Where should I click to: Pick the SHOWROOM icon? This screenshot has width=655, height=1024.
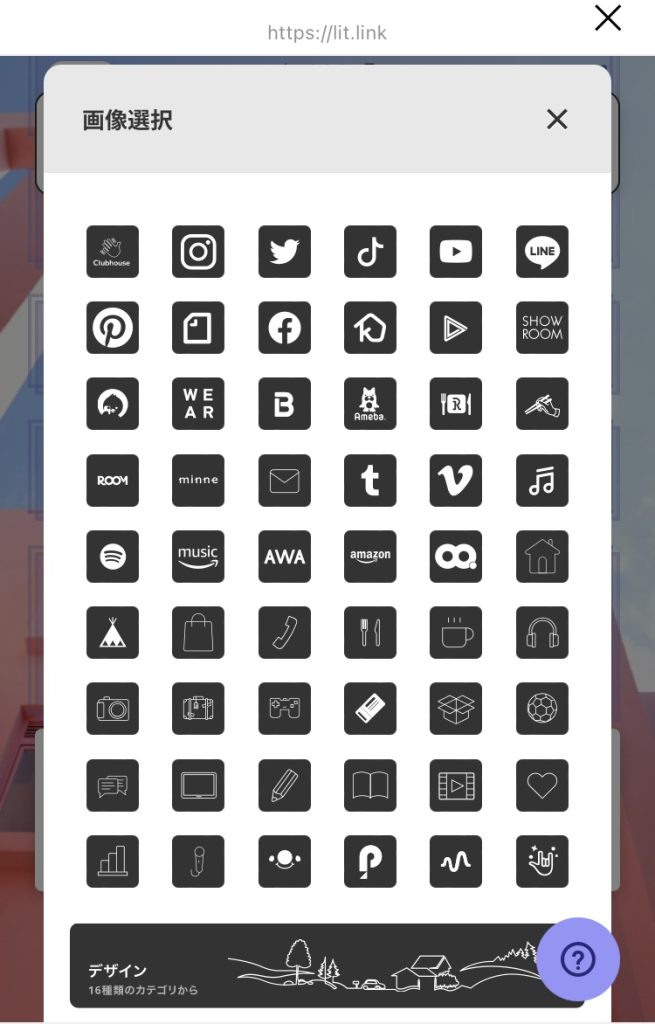(542, 328)
